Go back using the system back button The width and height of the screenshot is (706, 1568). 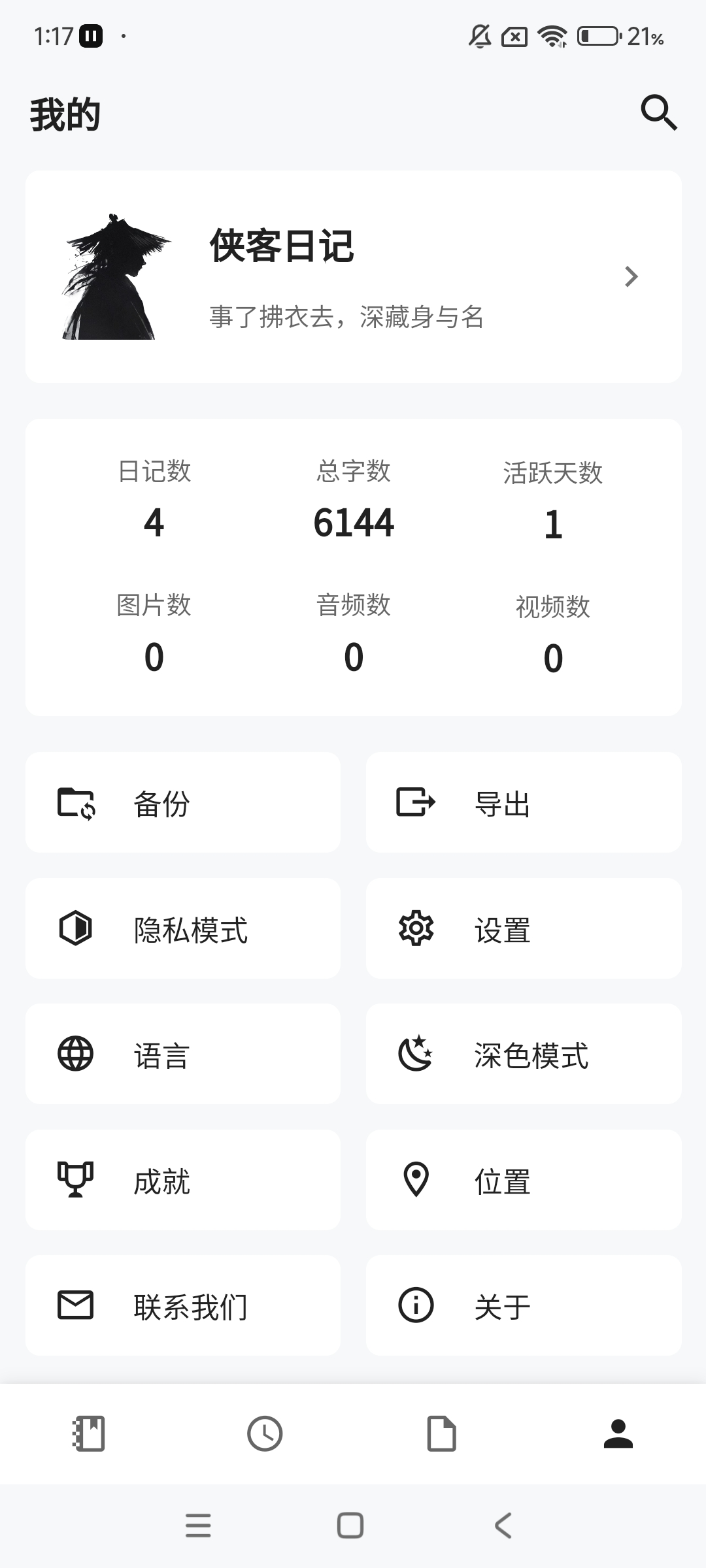pos(503,1526)
